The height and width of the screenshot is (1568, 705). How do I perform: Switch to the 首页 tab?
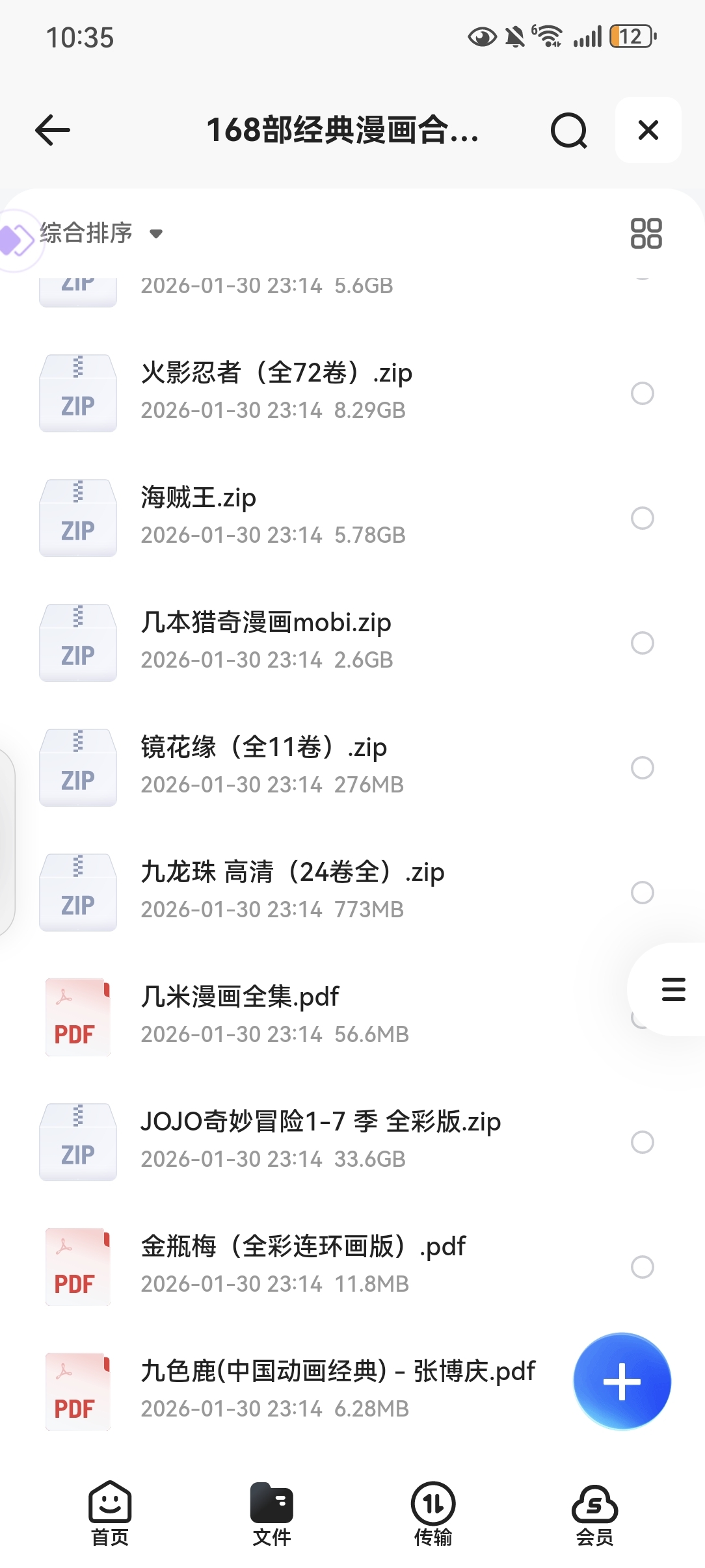coord(110,1513)
